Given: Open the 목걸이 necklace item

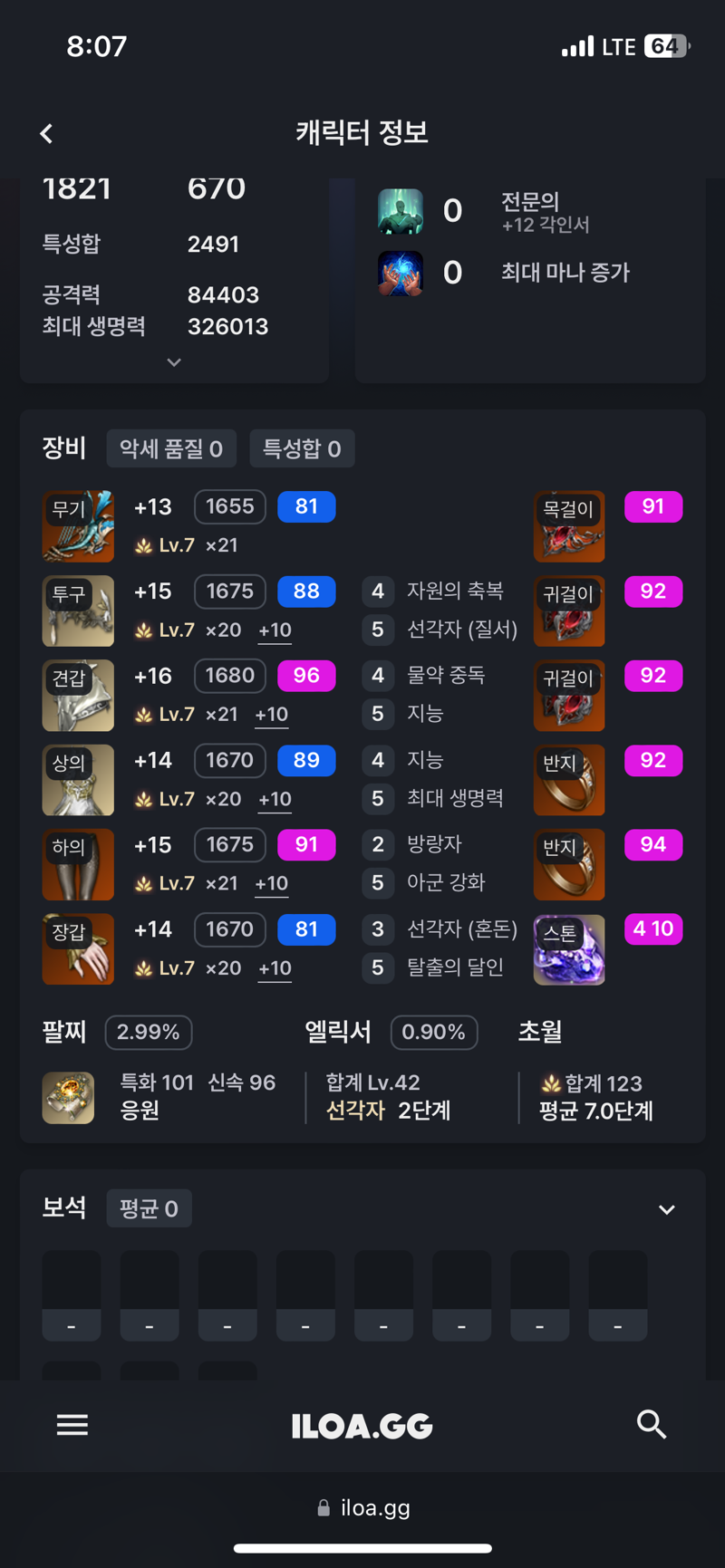Looking at the screenshot, I should click(x=569, y=526).
